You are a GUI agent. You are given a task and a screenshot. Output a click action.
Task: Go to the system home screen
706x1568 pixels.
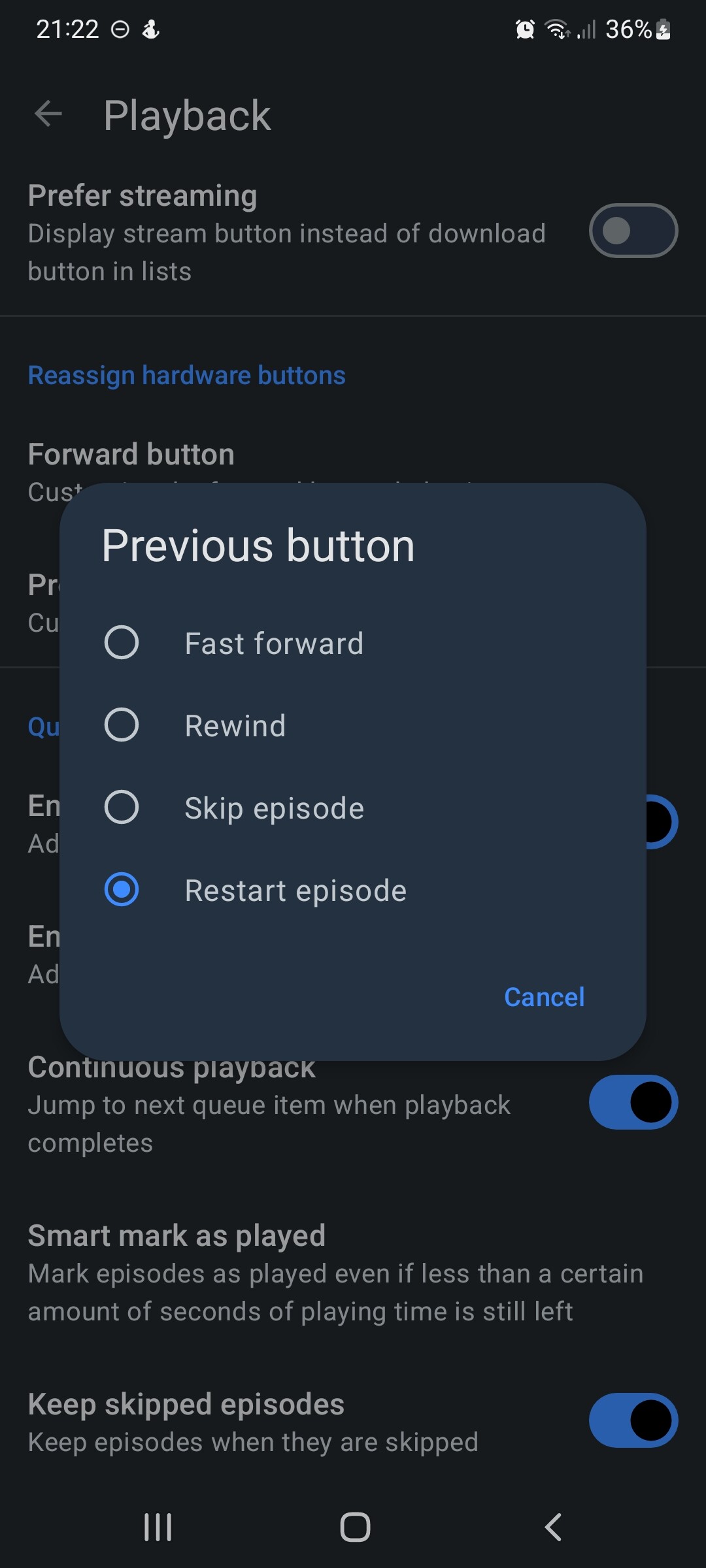355,1527
